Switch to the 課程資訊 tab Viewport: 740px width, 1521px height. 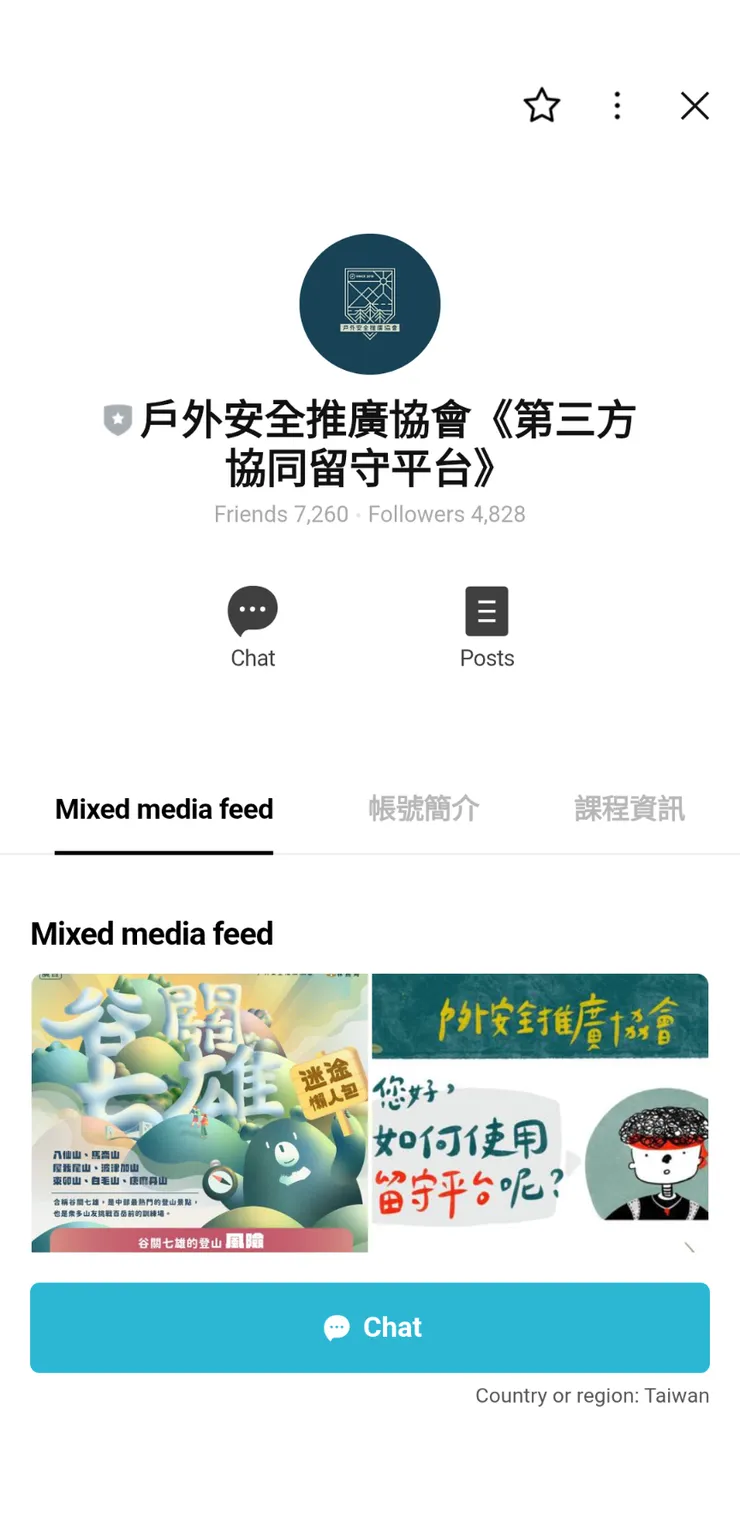point(629,809)
